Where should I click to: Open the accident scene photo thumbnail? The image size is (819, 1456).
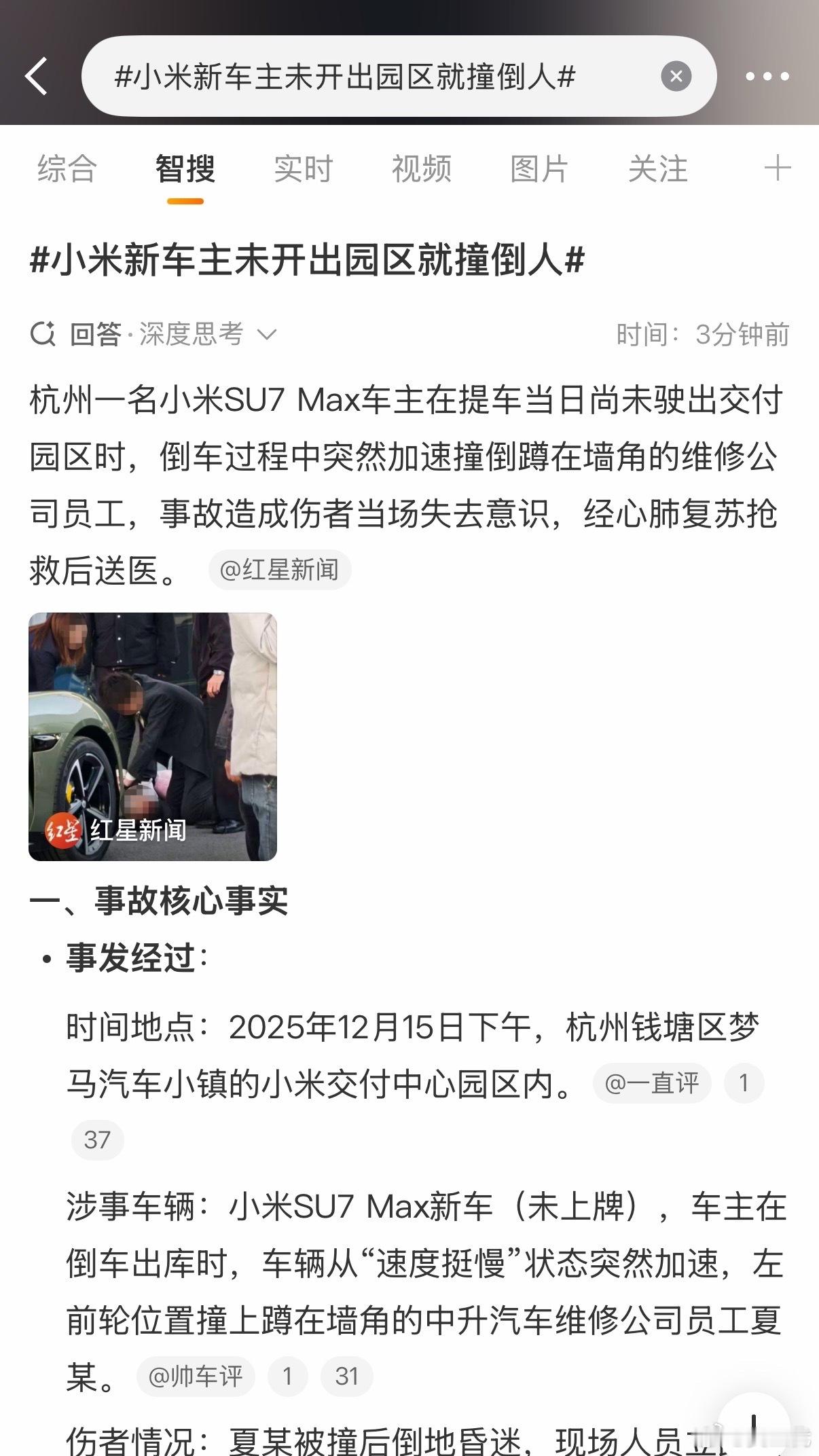click(x=152, y=737)
